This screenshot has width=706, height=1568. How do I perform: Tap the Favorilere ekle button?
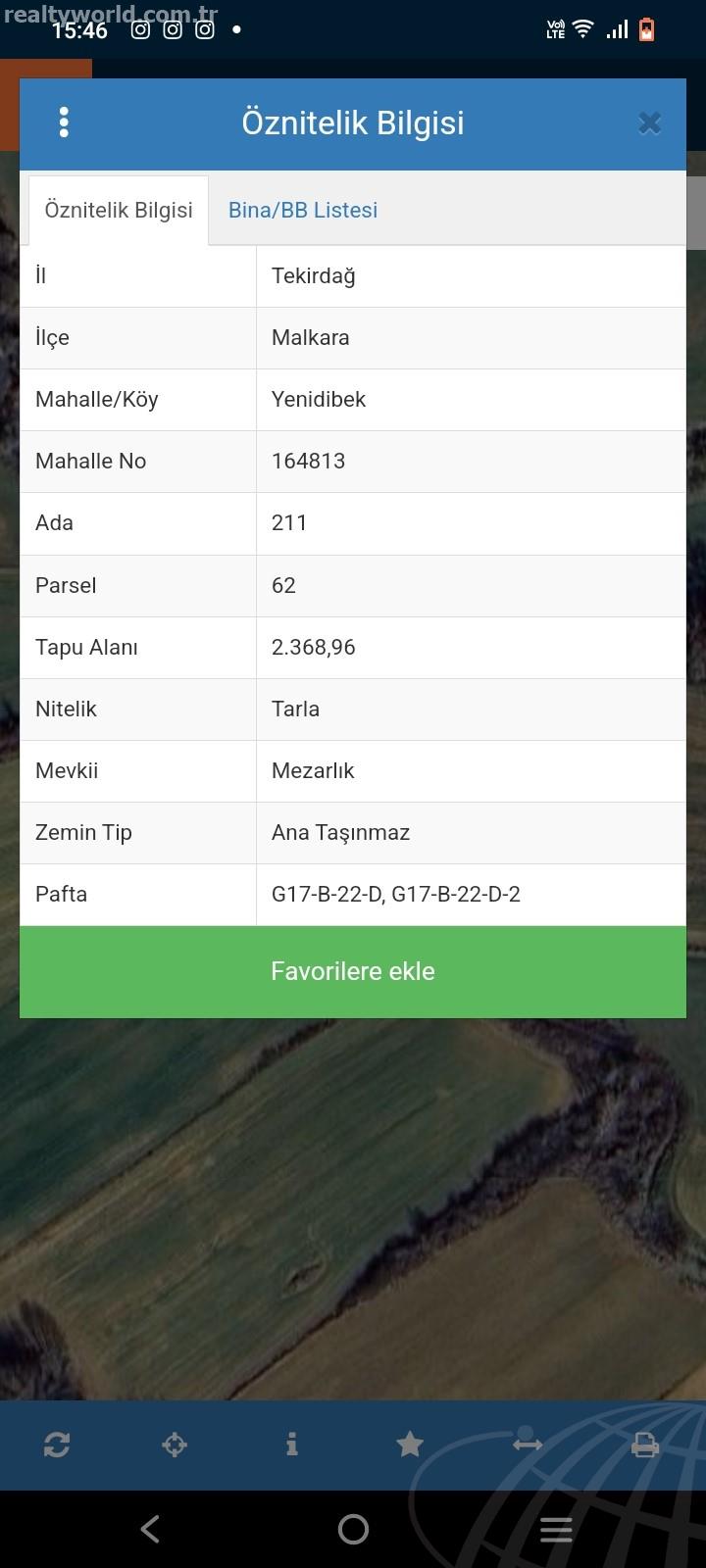(353, 971)
